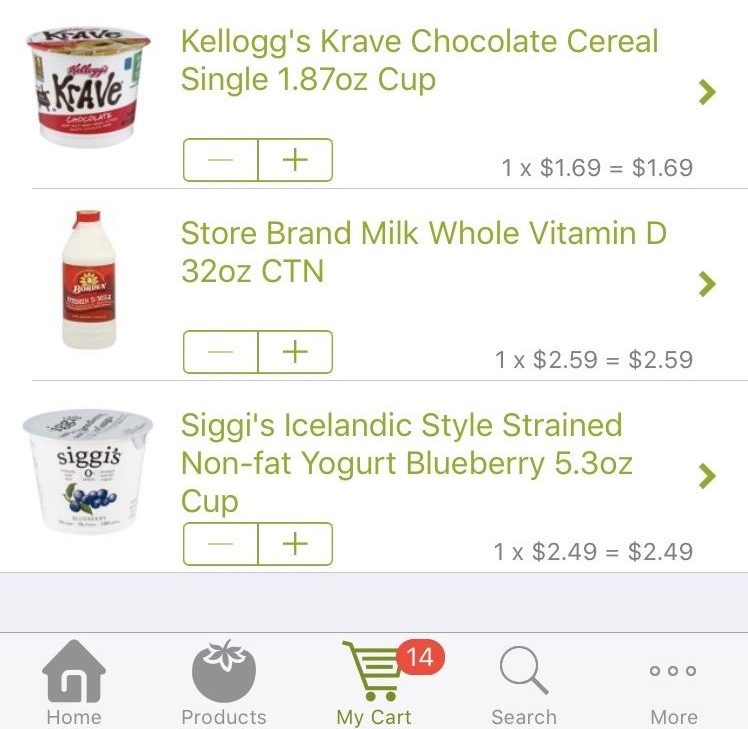
Task: Select the My Cart tab
Action: pos(374,683)
